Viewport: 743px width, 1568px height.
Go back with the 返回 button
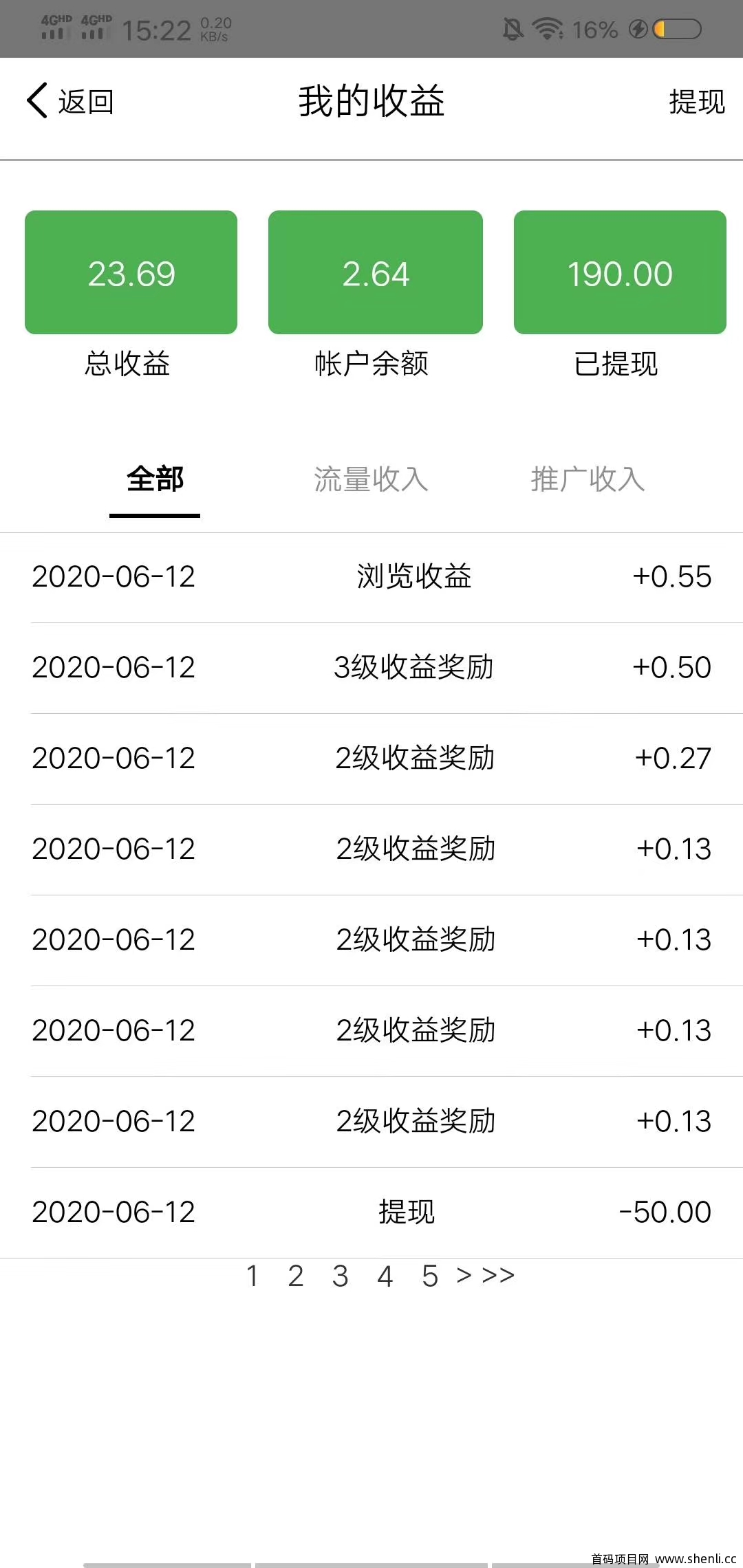point(70,101)
